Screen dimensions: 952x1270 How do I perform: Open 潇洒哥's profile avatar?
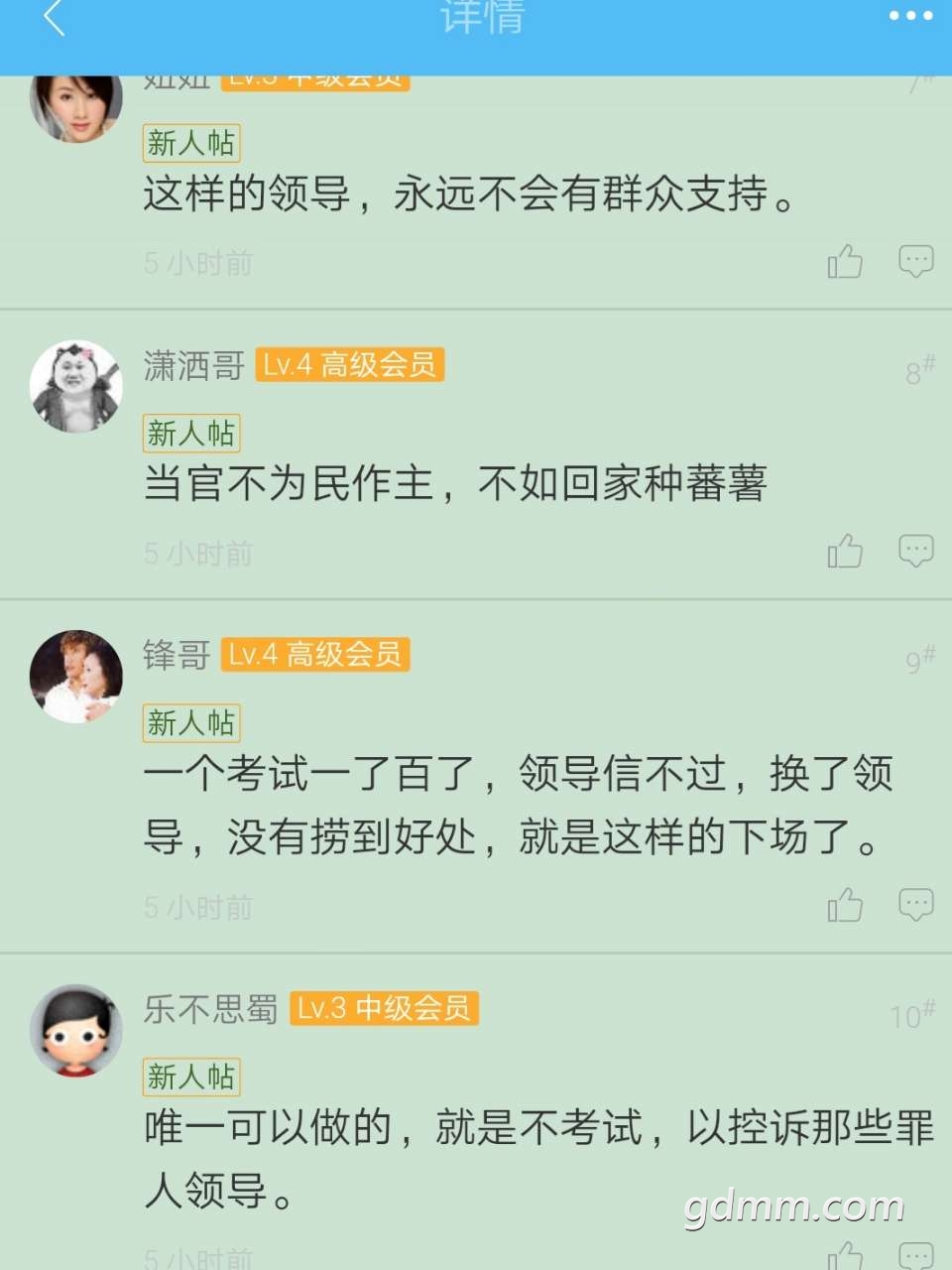(76, 388)
